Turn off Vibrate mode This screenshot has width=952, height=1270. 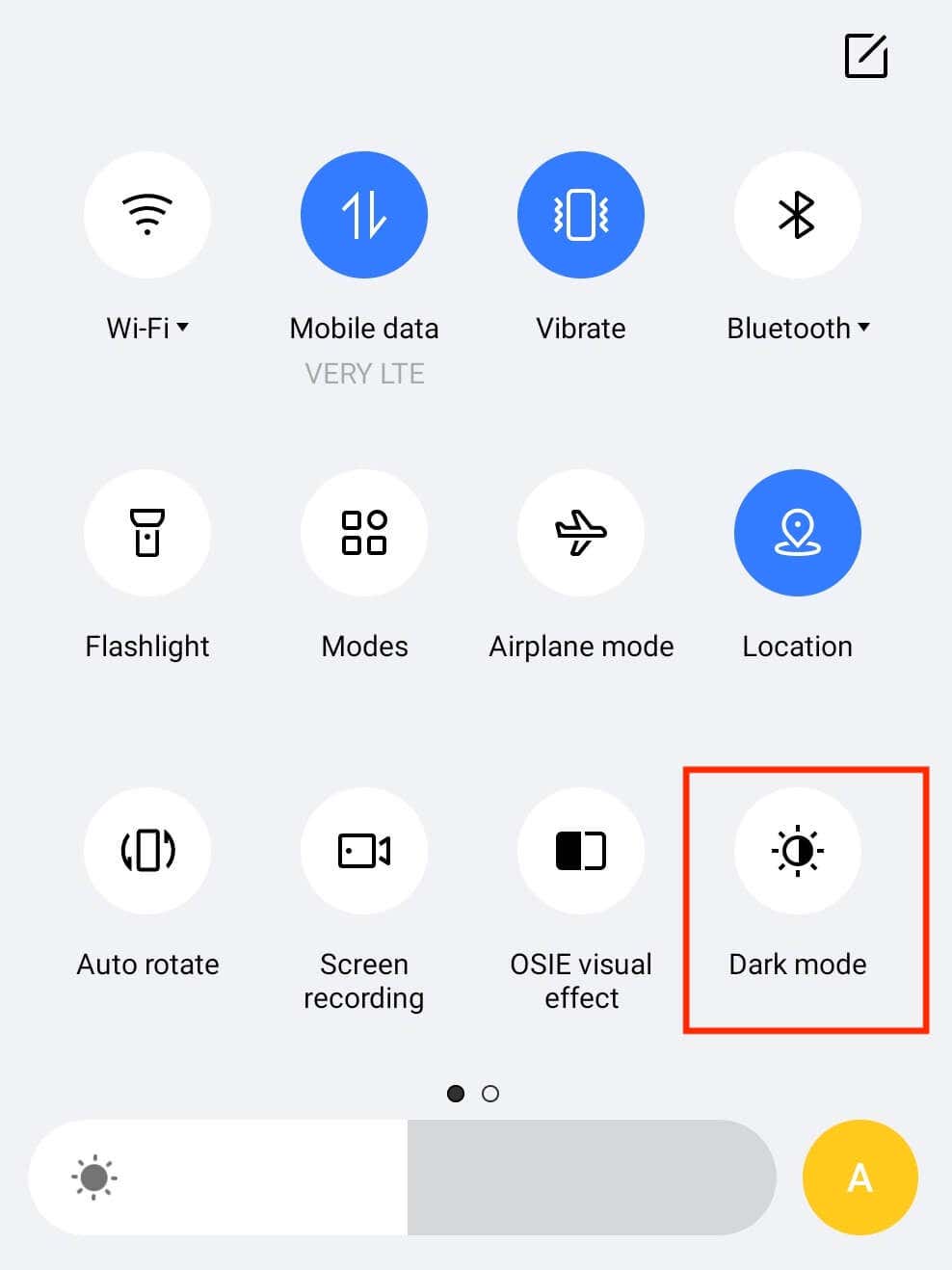[x=581, y=214]
